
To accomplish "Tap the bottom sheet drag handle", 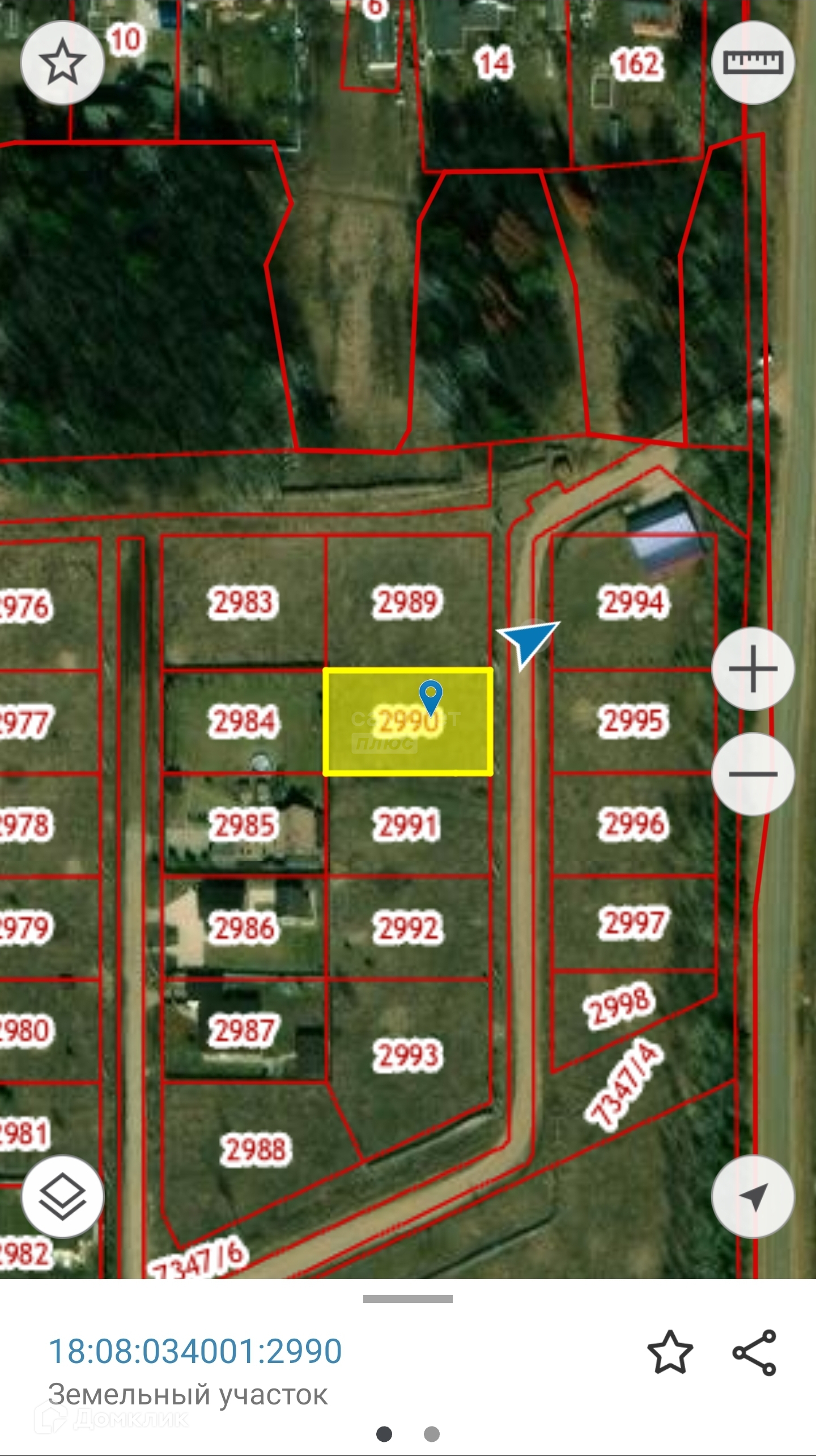I will point(408,1298).
